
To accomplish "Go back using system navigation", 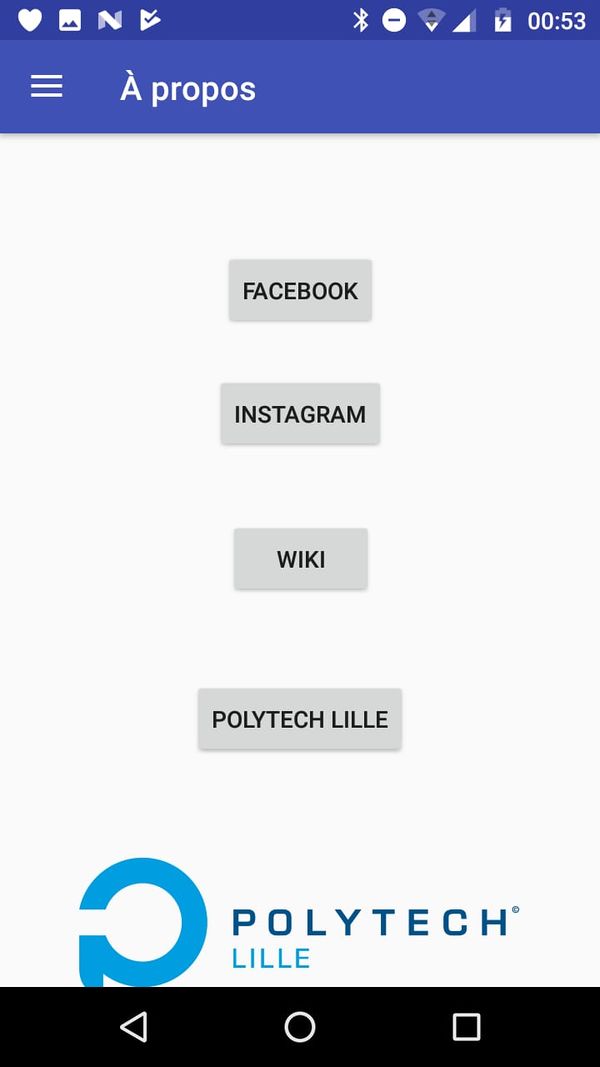I will [133, 1026].
